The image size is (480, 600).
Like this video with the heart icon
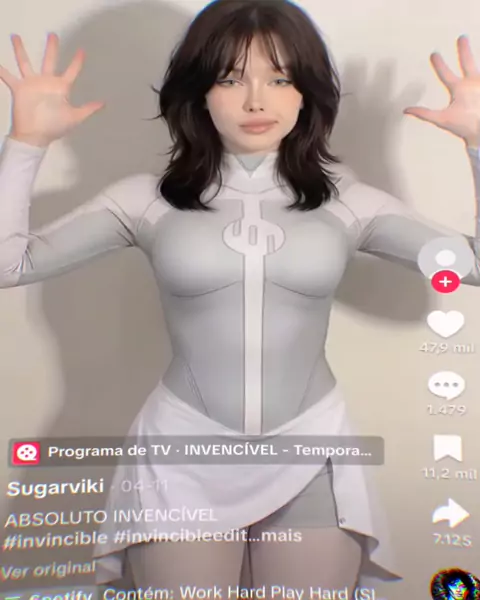[446, 324]
